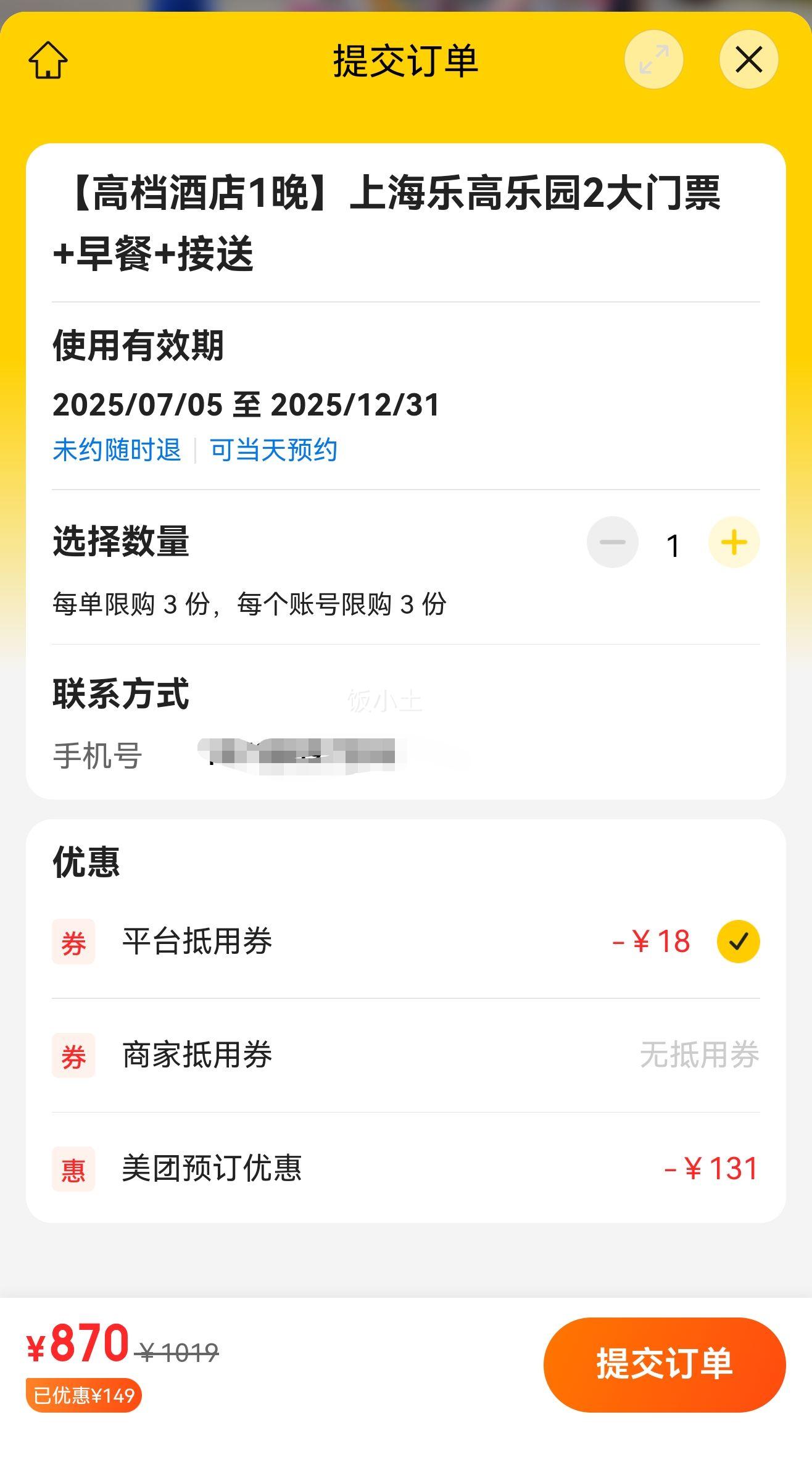Image resolution: width=812 pixels, height=1462 pixels.
Task: Open the 未约随时退 policy link
Action: (x=117, y=450)
